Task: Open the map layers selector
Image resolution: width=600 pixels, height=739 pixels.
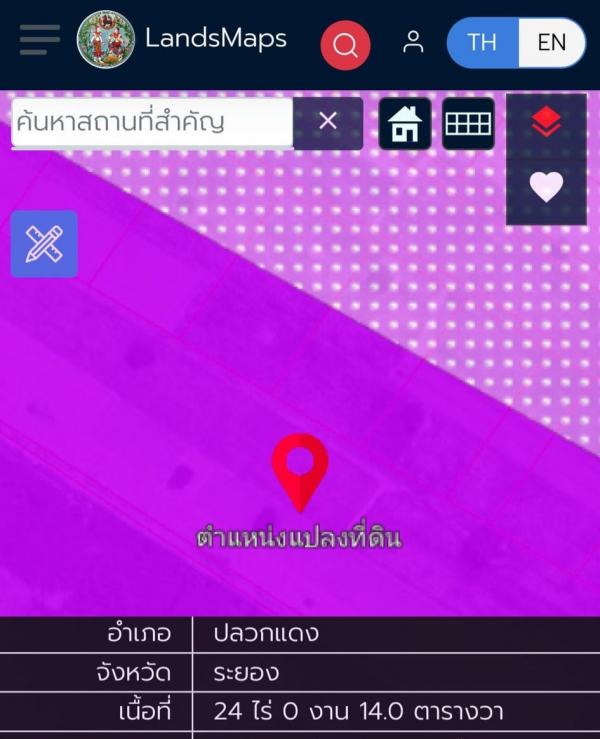Action: point(546,123)
